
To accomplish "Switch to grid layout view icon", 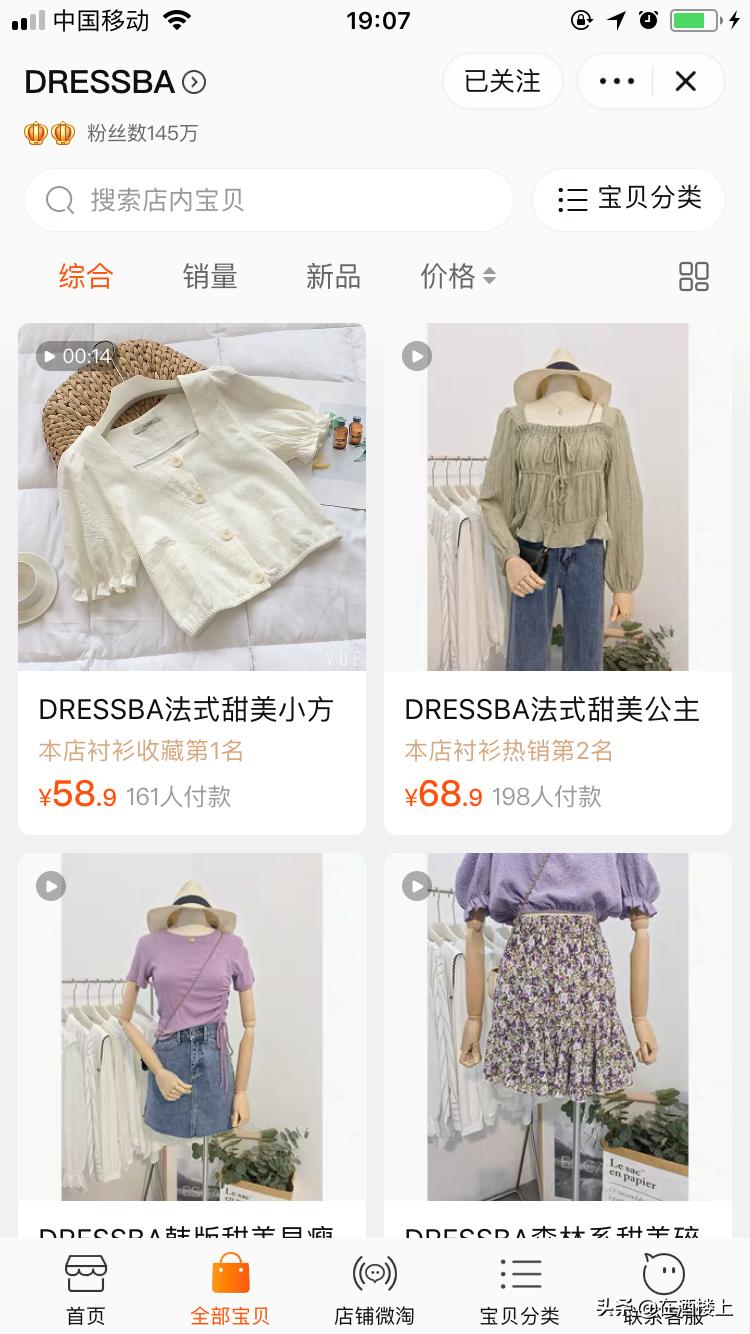I will coord(694,277).
